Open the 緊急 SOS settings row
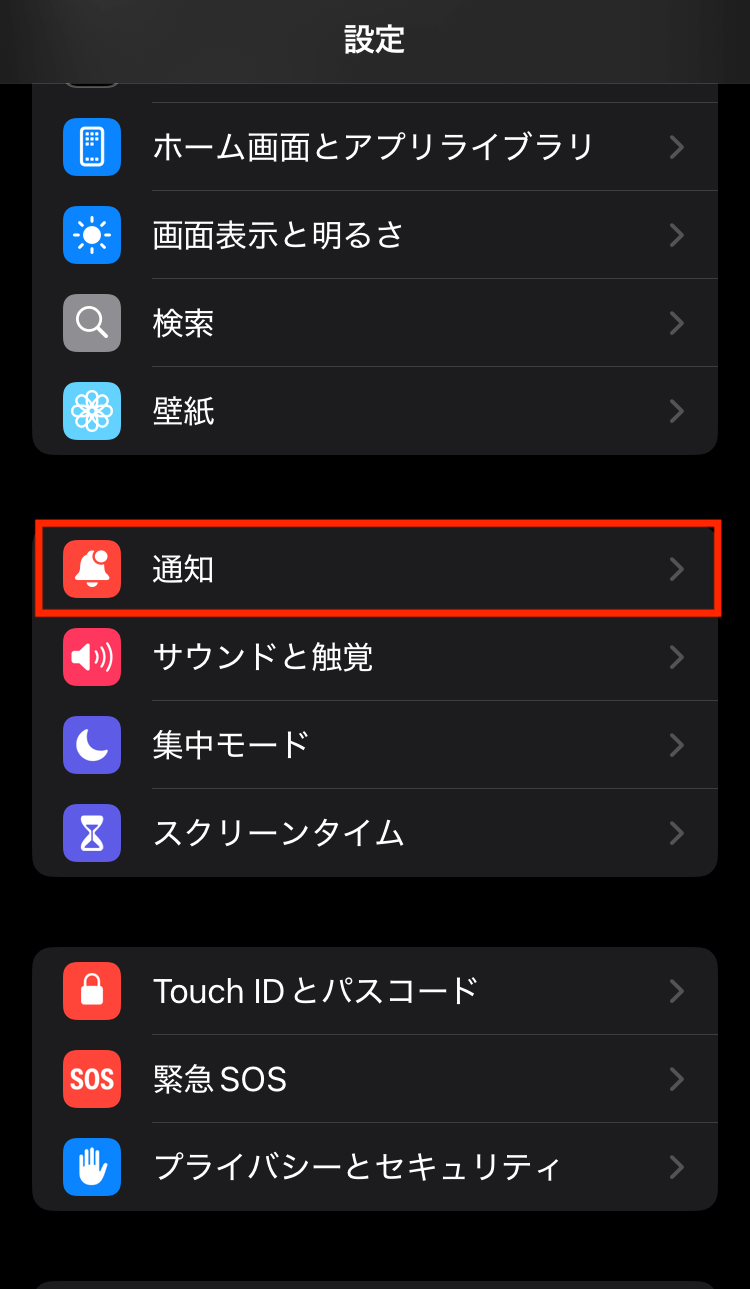This screenshot has height=1289, width=750. pyautogui.click(x=374, y=1079)
